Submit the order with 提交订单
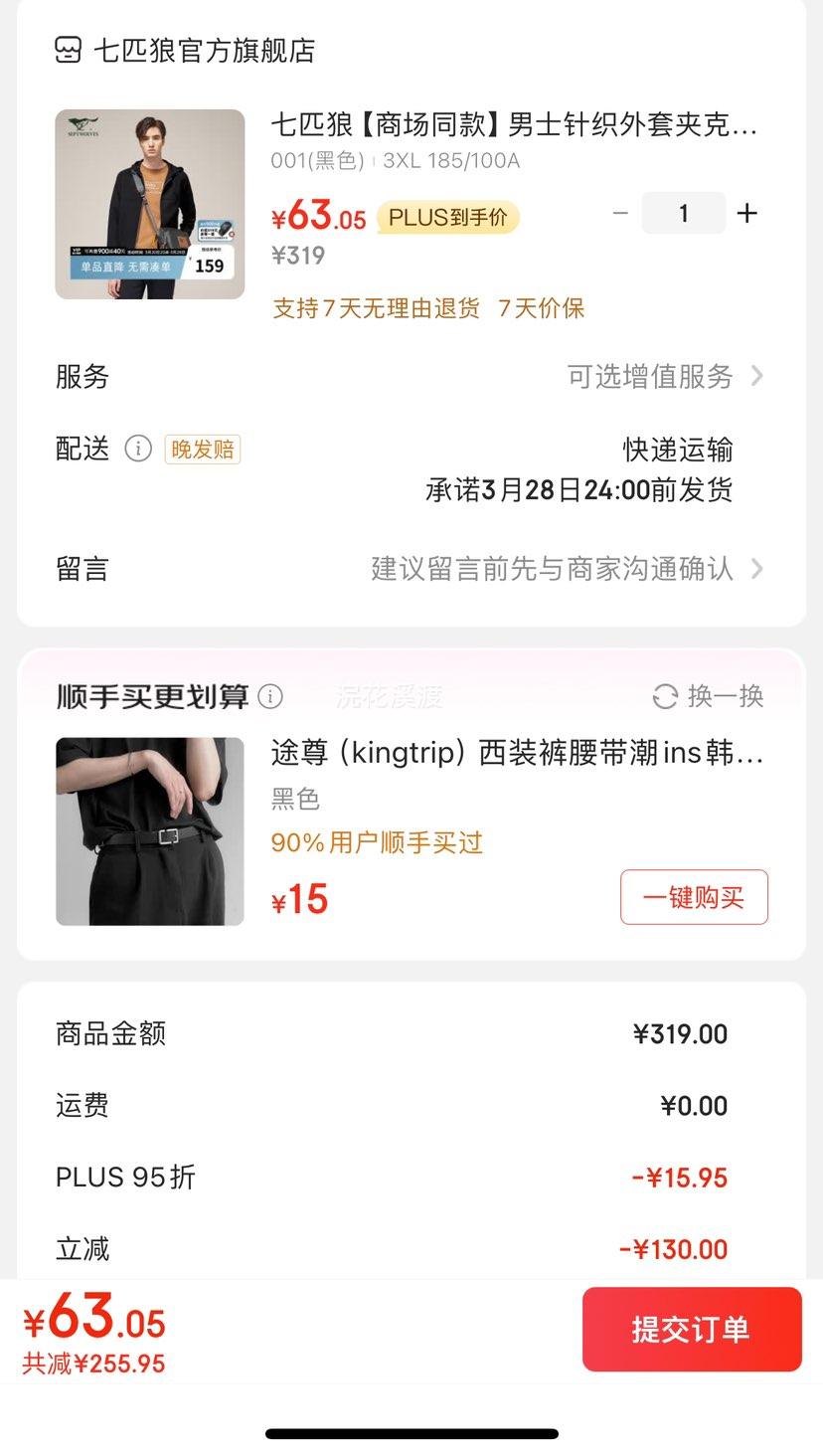 pos(692,1330)
